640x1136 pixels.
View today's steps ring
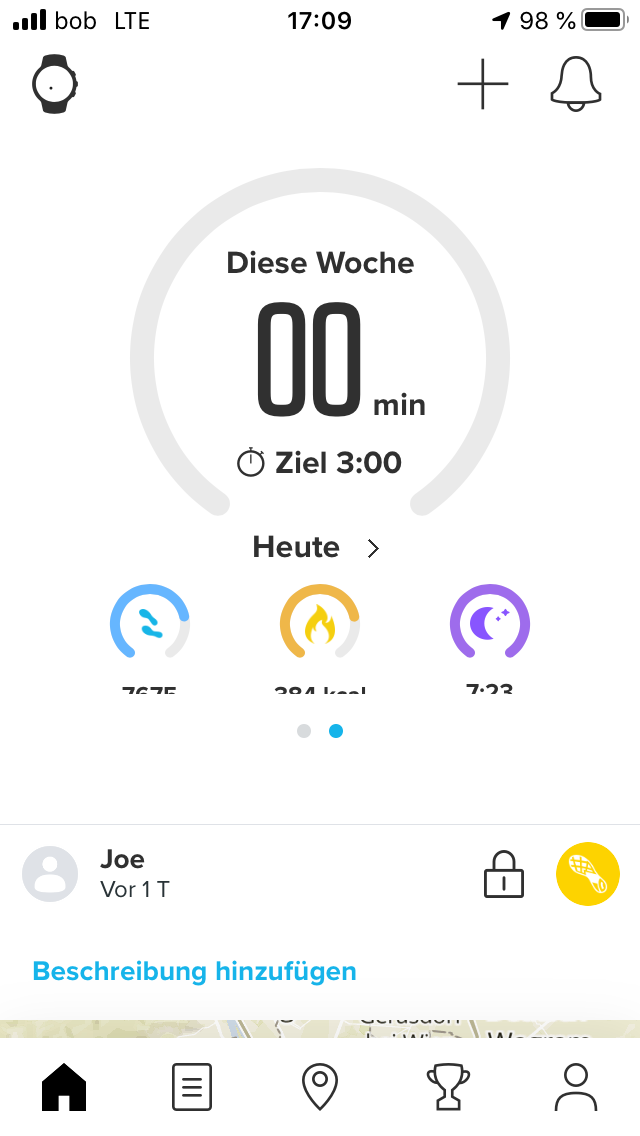click(149, 622)
